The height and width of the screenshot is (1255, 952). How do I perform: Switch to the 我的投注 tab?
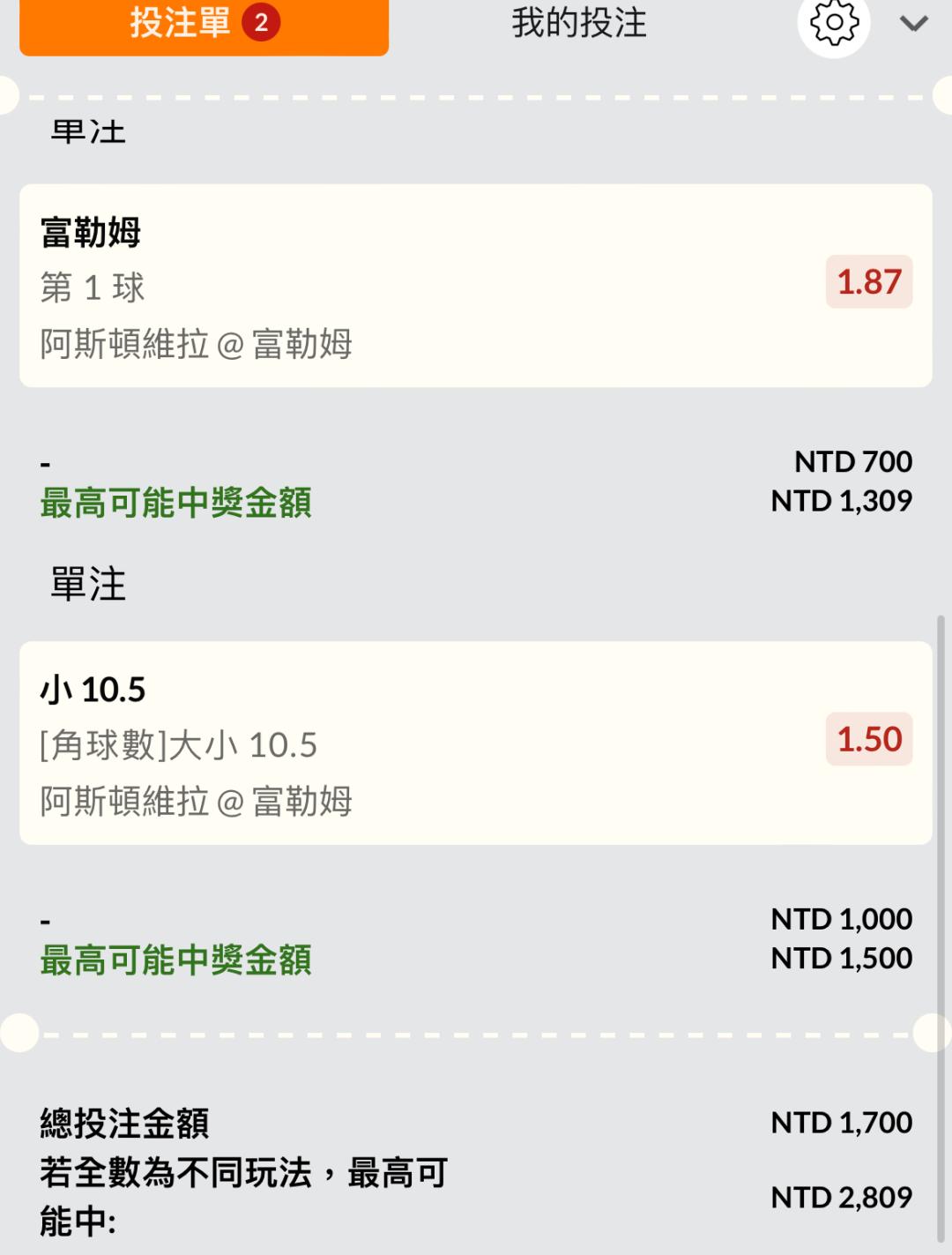pyautogui.click(x=579, y=24)
